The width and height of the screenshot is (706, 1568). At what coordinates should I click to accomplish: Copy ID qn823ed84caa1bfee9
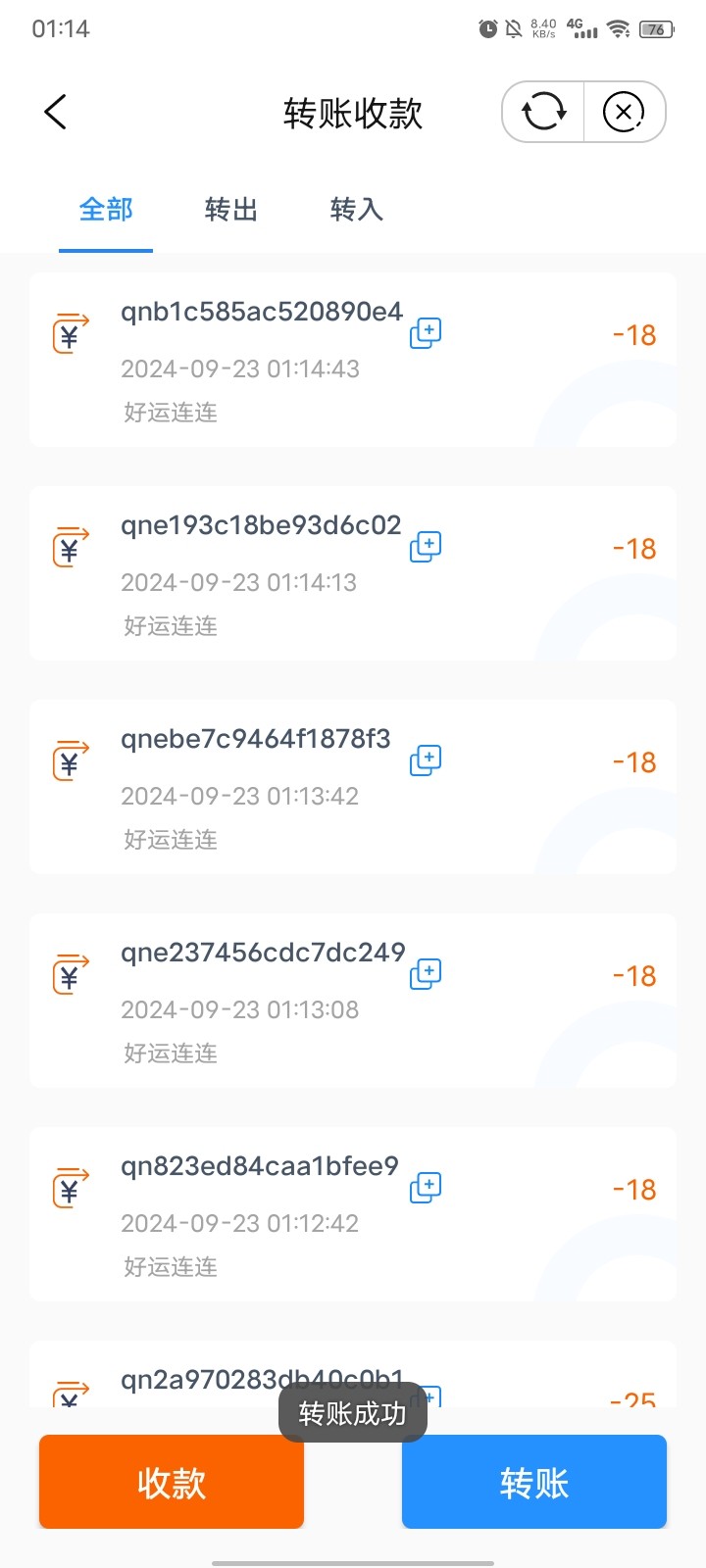[426, 1188]
